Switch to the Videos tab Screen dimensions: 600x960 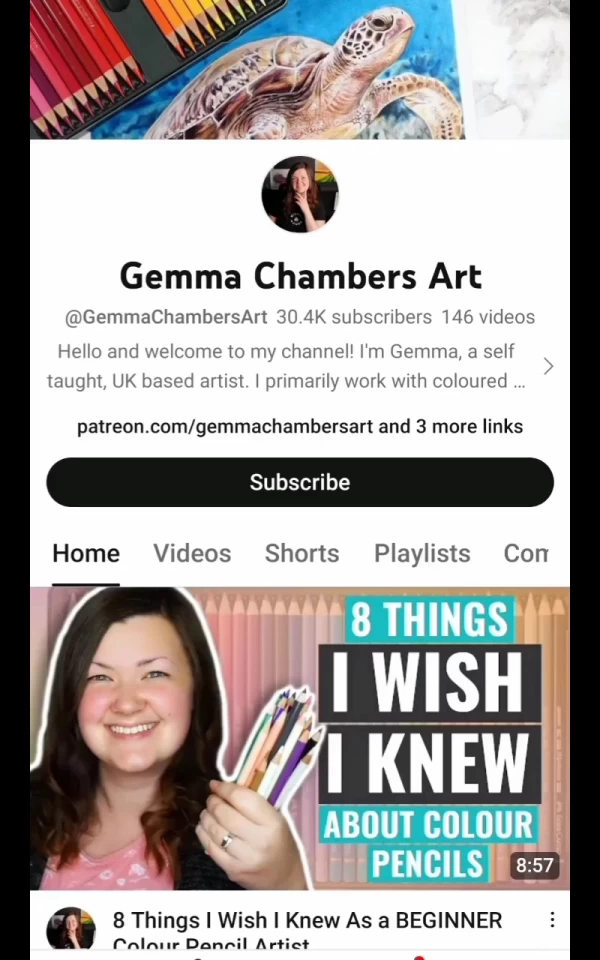pyautogui.click(x=192, y=553)
